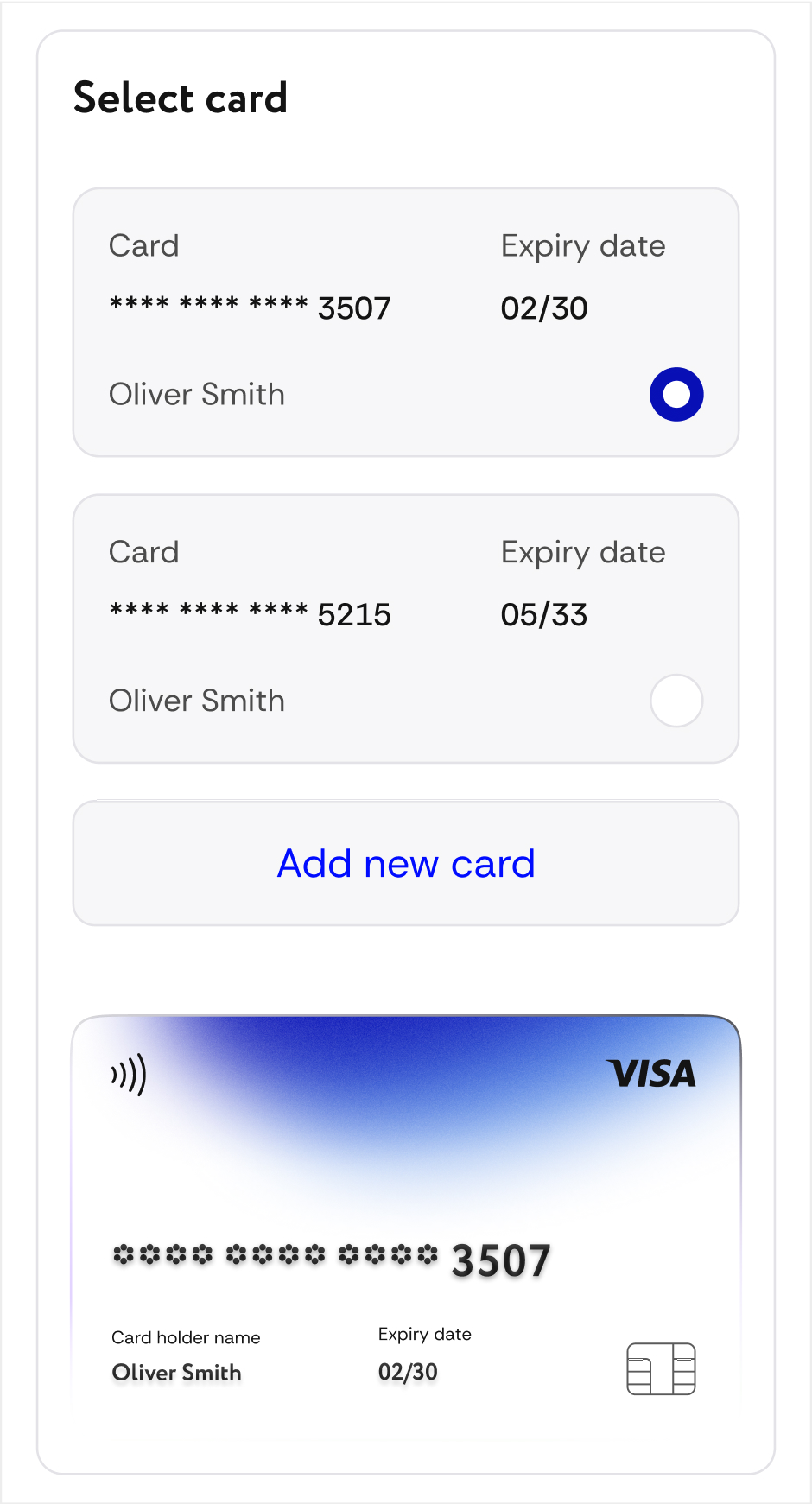812x1504 pixels.
Task: Select the card ending in 5215
Action: tap(676, 701)
